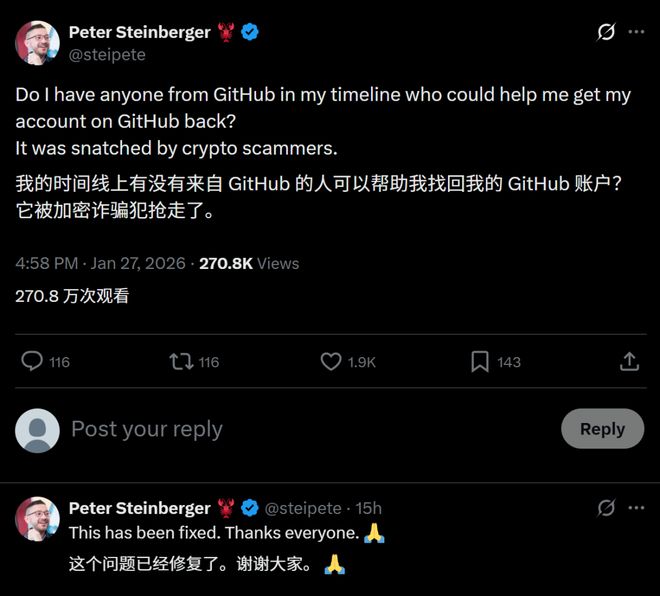
Task: Tap Grok icon on the "This has been fixed" reply
Action: [606, 508]
